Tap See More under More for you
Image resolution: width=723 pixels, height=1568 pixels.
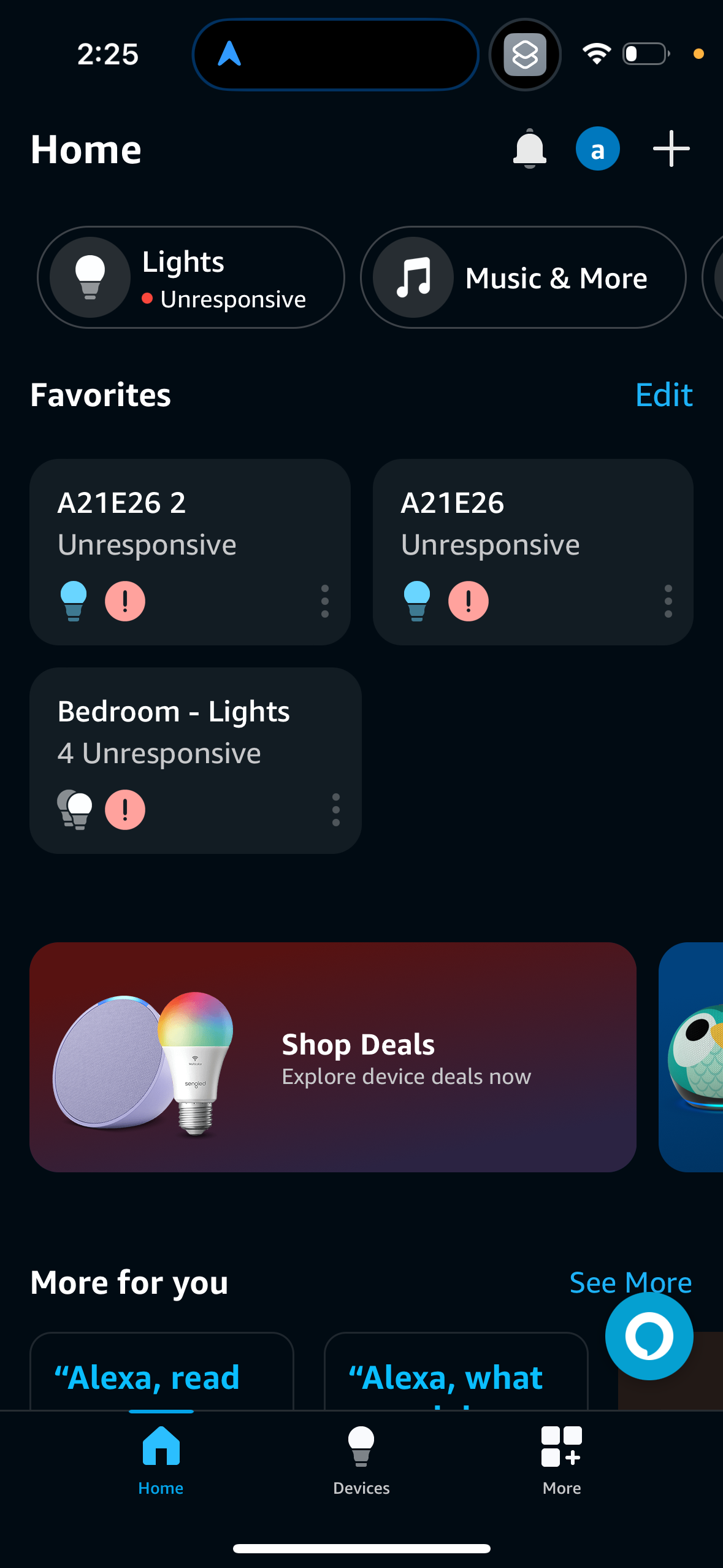point(630,1282)
